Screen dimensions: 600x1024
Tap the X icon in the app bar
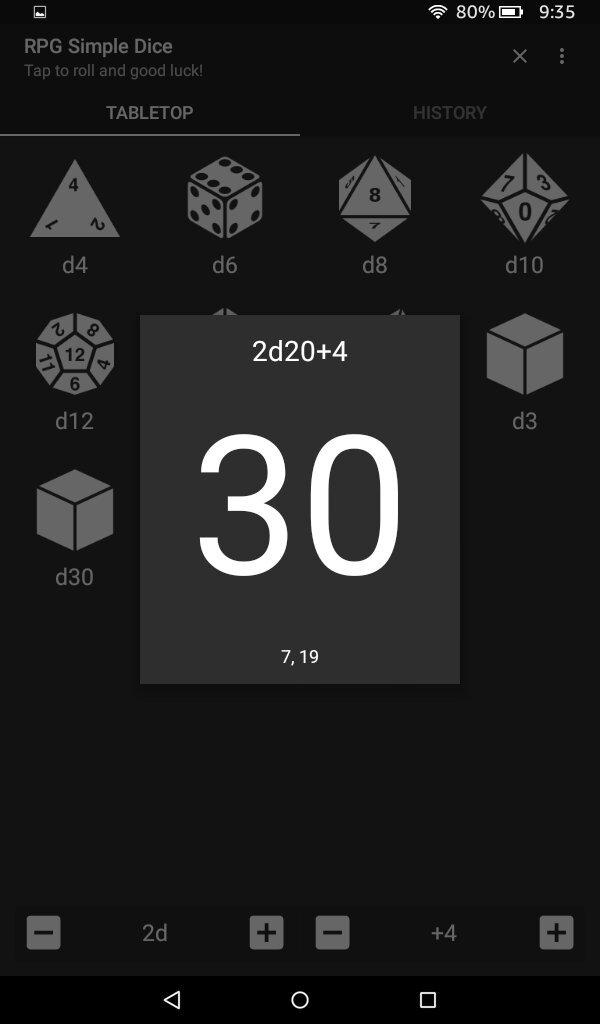point(520,57)
